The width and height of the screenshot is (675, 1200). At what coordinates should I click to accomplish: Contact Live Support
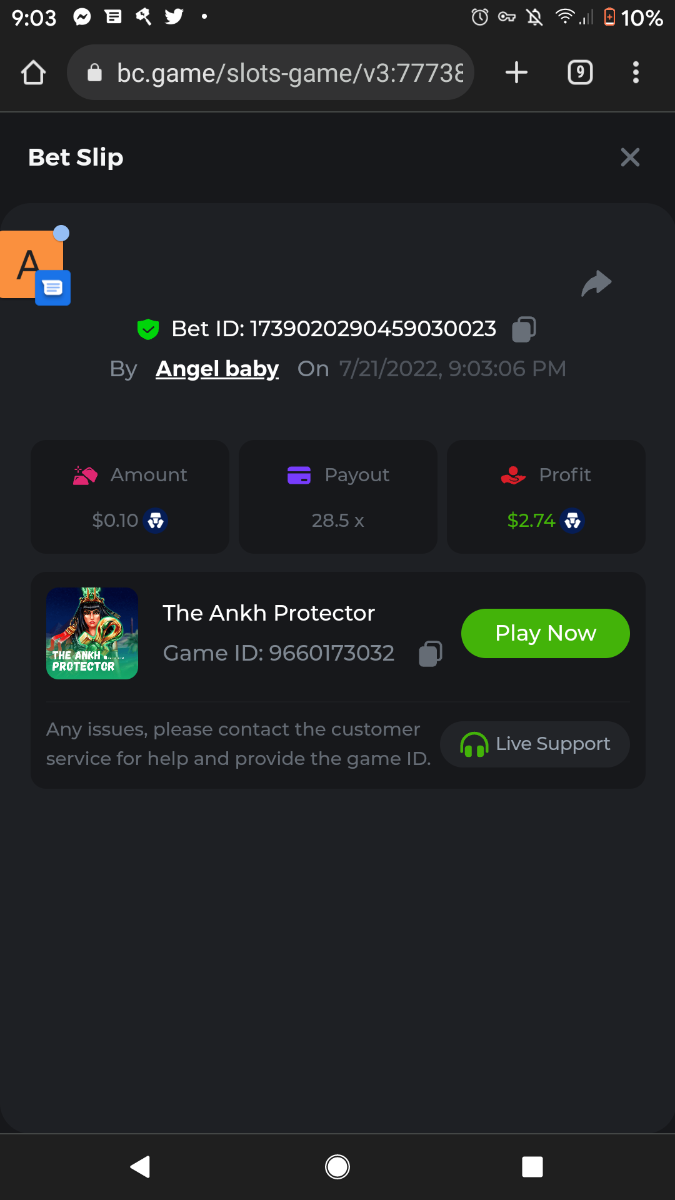[x=535, y=744]
